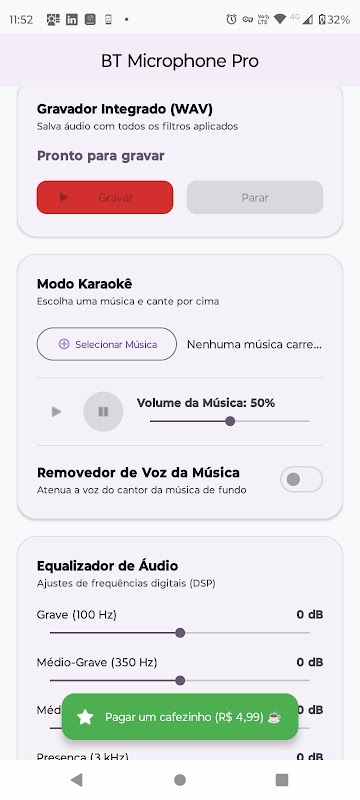360x800 pixels.
Task: Tap the Médio-Grave (350 Hz) slider
Action: pyautogui.click(x=180, y=681)
